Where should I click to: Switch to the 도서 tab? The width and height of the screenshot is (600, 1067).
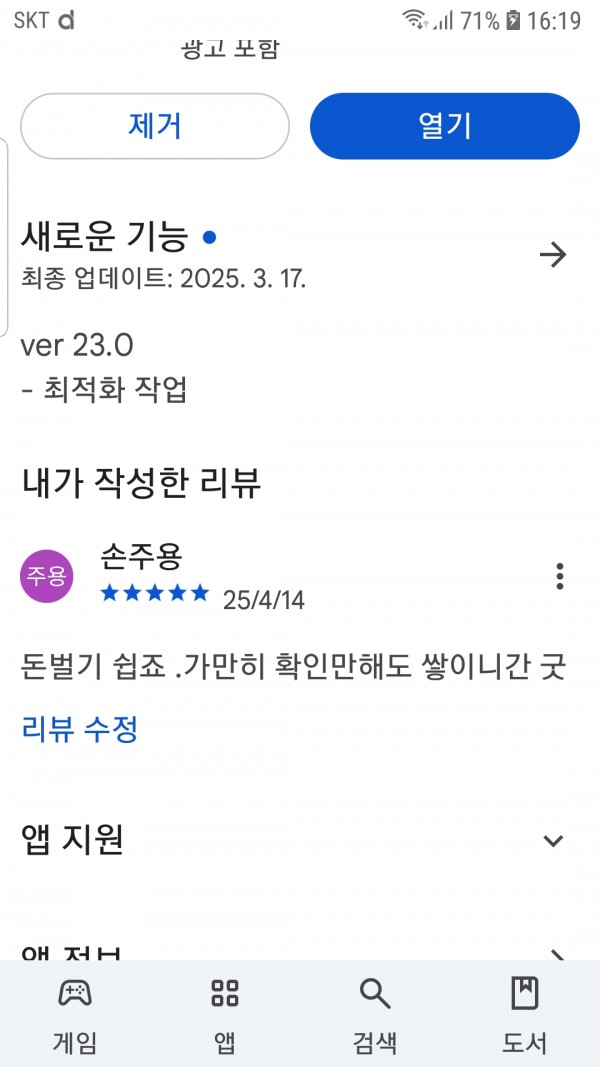pos(524,1015)
